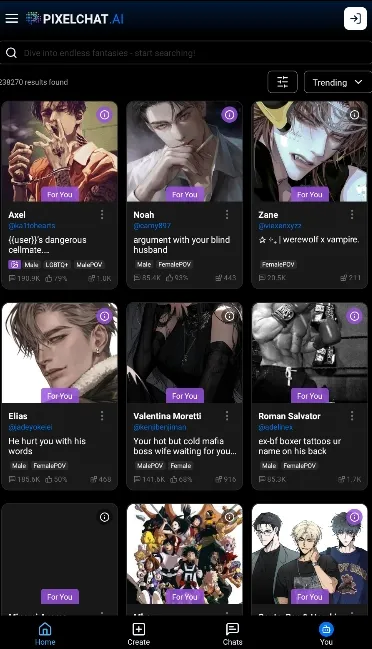372x649 pixels.
Task: Open the Roman Salvator card
Action: coord(310,397)
